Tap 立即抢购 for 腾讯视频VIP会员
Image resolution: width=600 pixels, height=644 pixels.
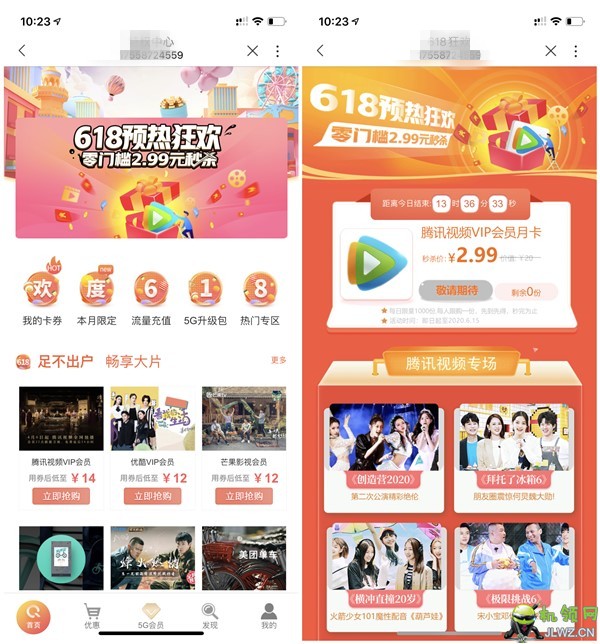tap(60, 496)
